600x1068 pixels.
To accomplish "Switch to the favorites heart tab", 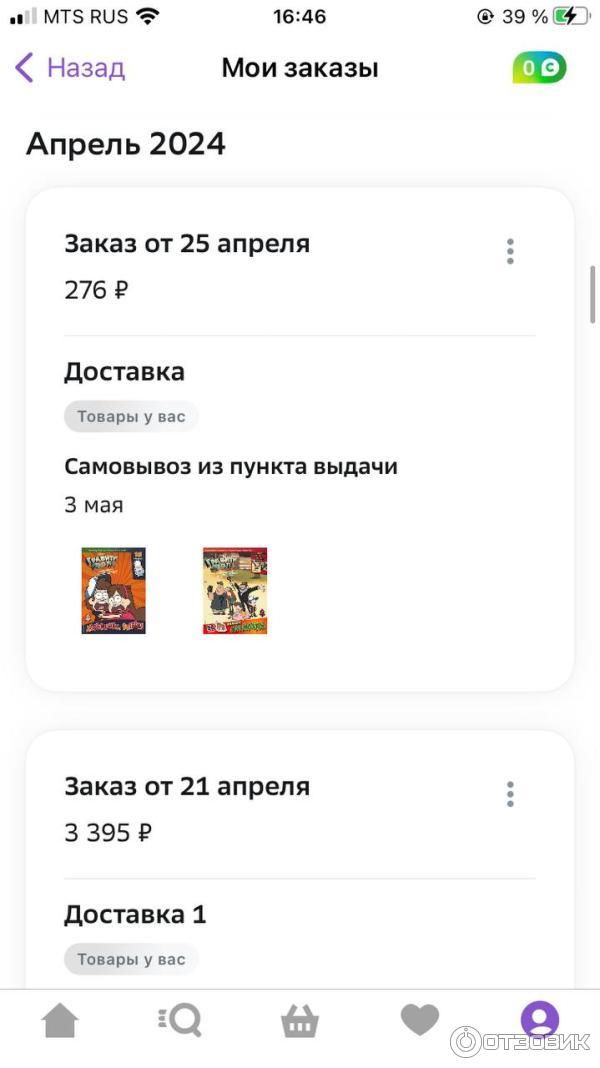I will tap(420, 1021).
